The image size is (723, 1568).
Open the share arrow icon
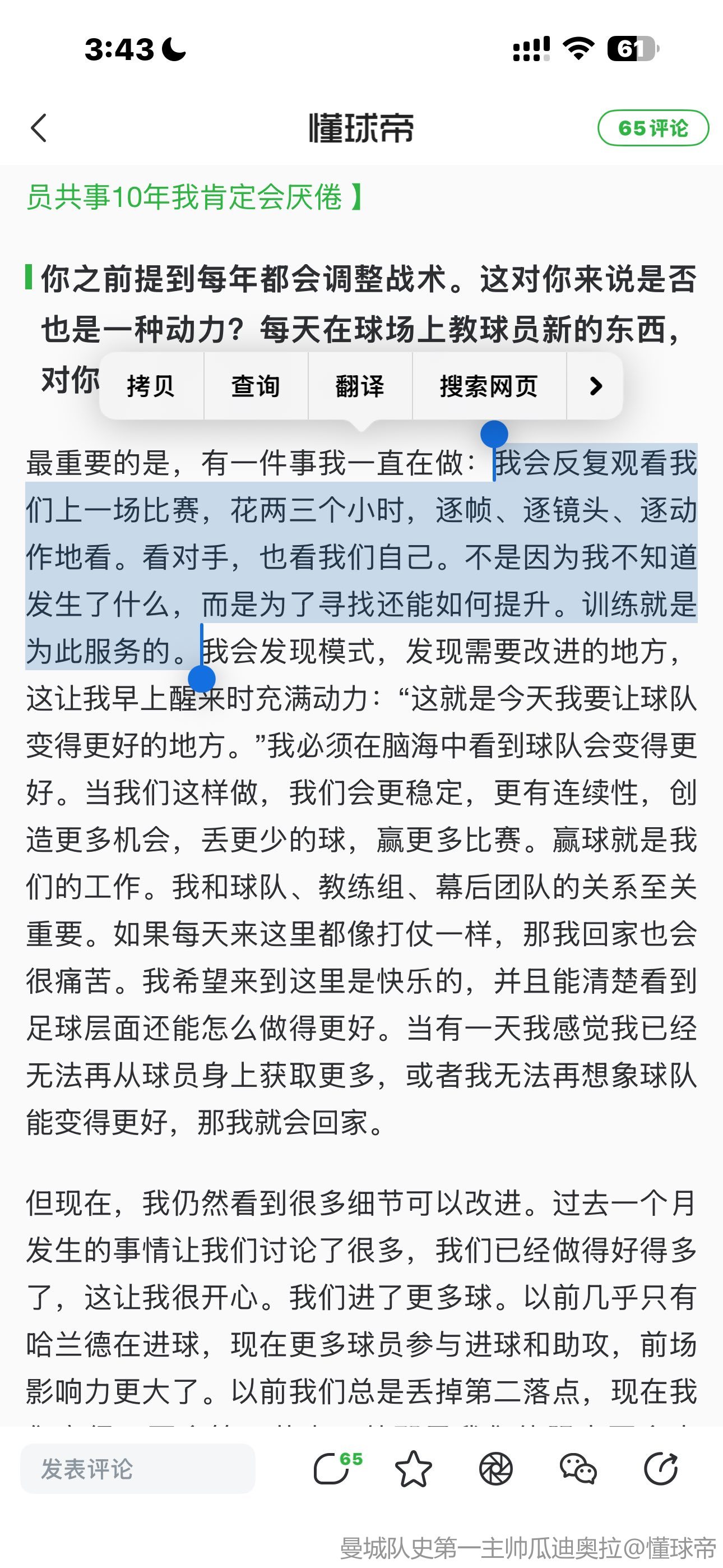click(661, 1469)
